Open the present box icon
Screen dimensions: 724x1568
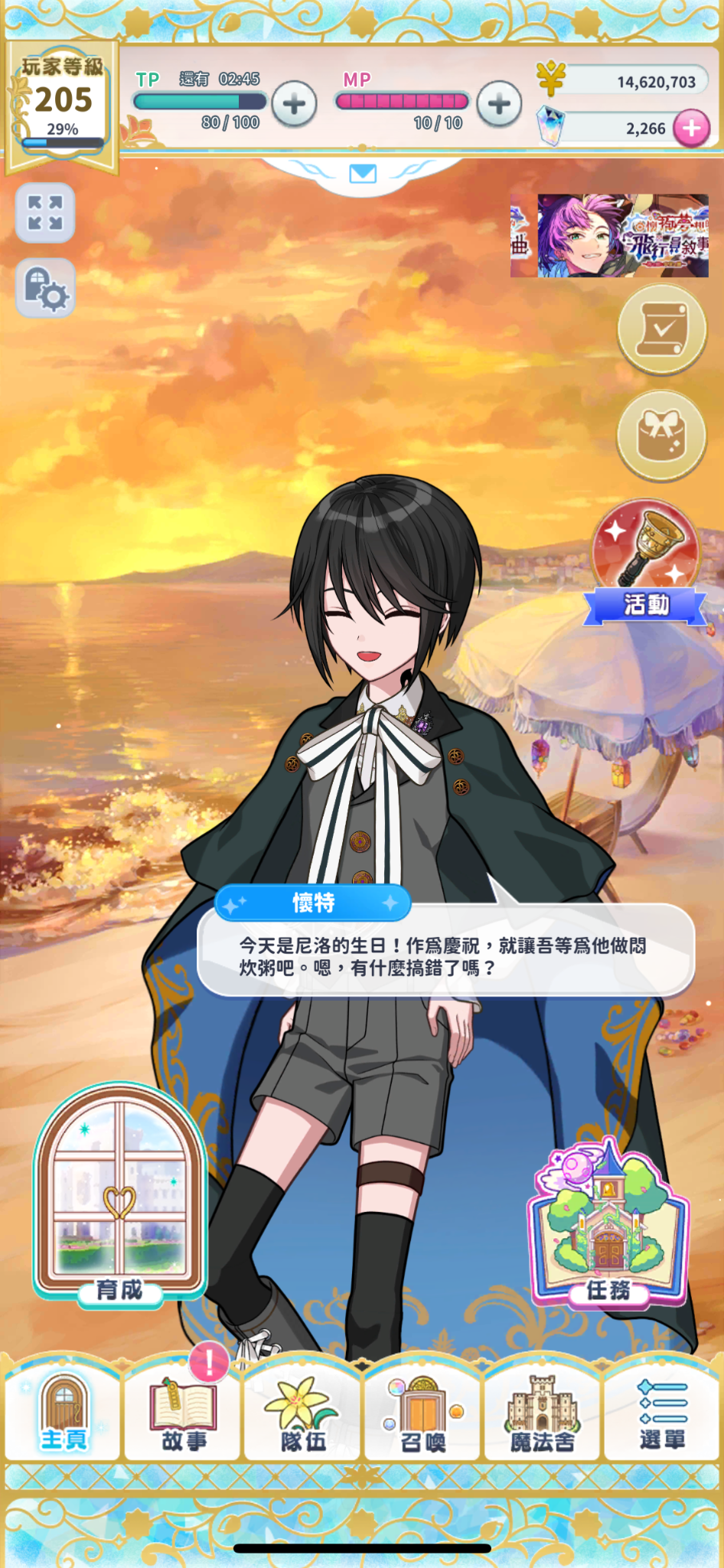pos(661,435)
